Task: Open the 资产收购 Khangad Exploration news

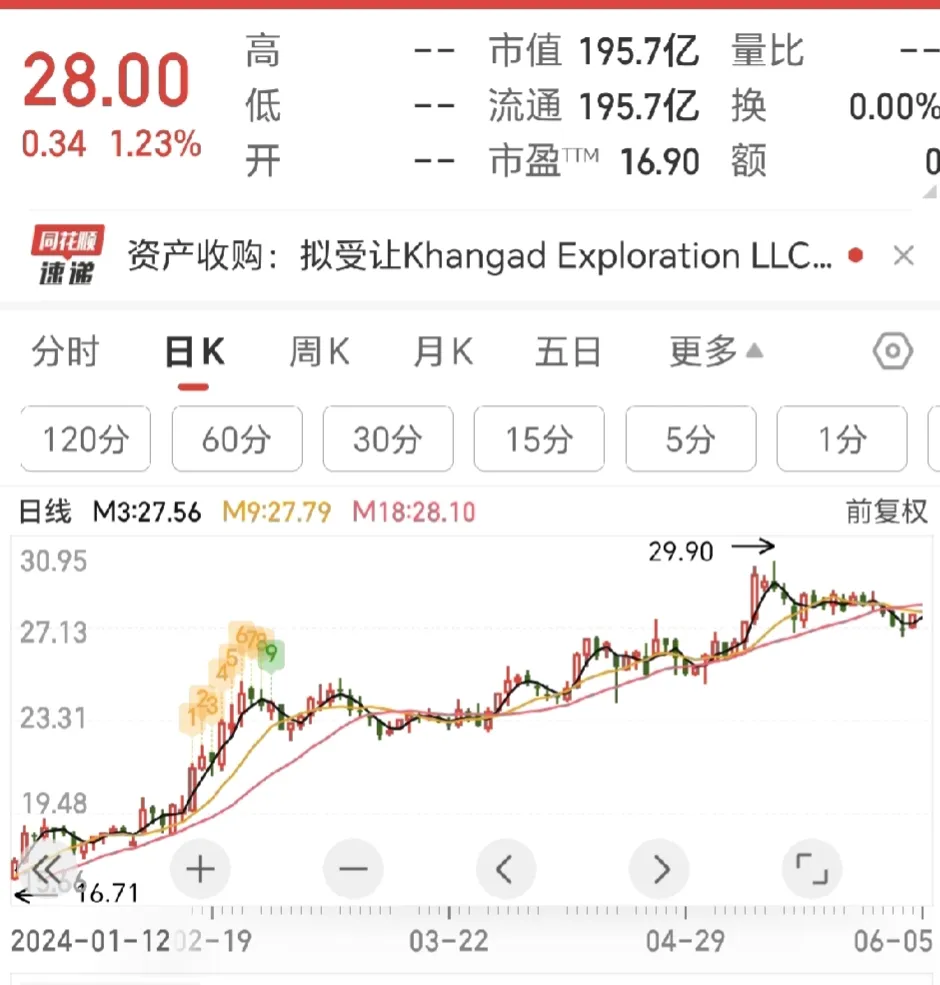Action: tap(480, 257)
